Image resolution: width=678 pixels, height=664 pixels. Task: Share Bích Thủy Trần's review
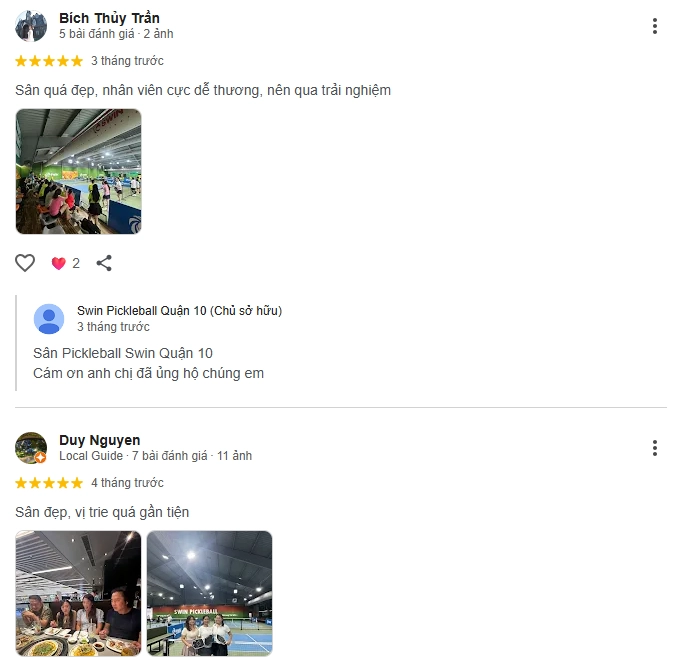[x=104, y=263]
